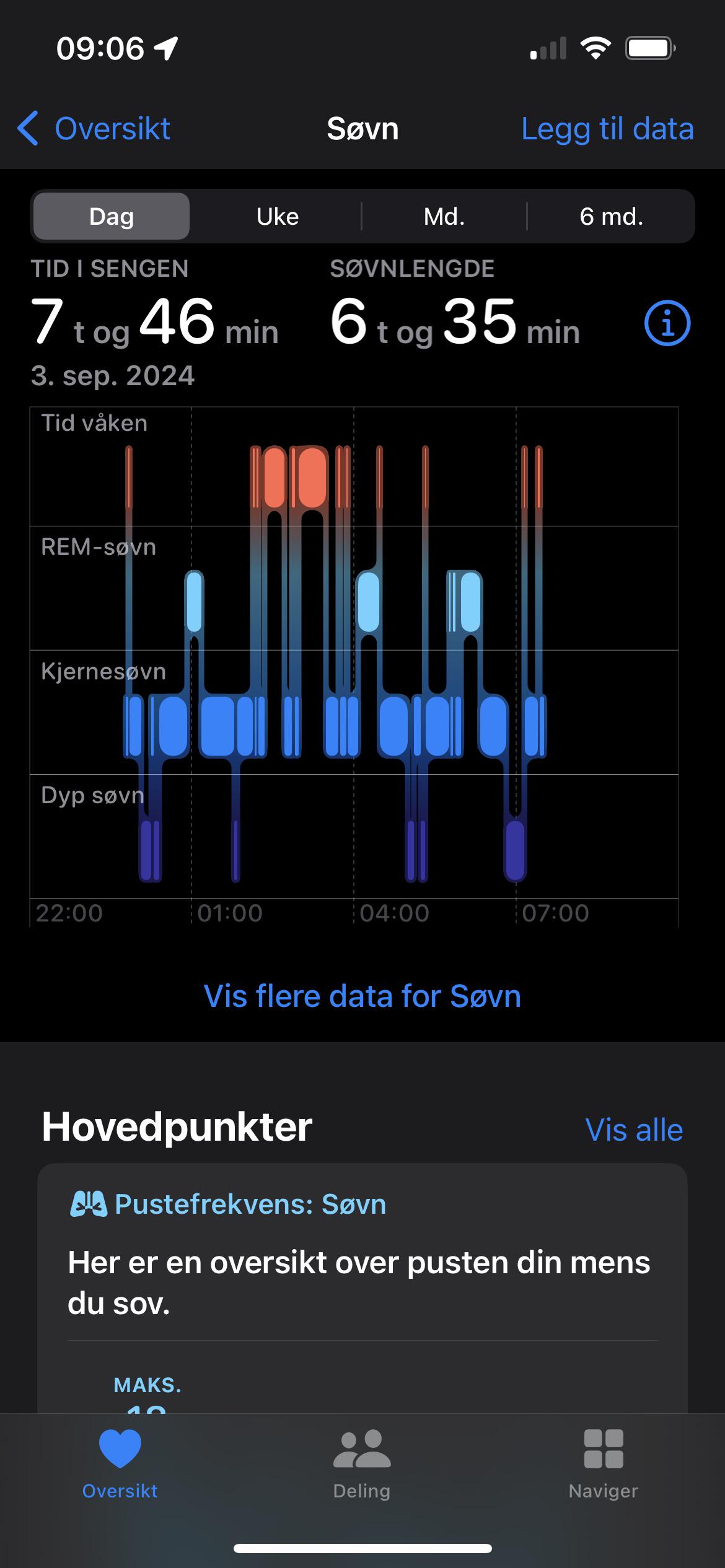Image resolution: width=725 pixels, height=1568 pixels.
Task: Open the sleep info icon
Action: [x=667, y=323]
